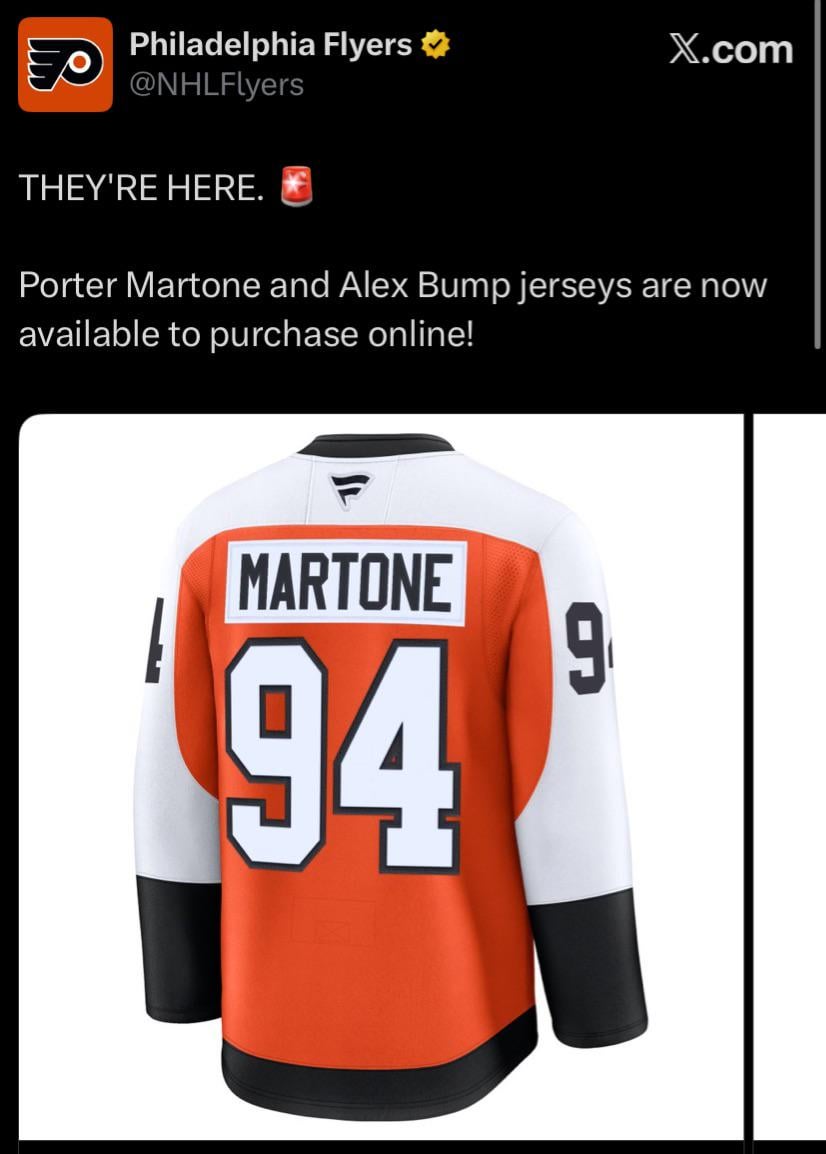Open the post on X.com
The height and width of the screenshot is (1154, 826).
730,49
